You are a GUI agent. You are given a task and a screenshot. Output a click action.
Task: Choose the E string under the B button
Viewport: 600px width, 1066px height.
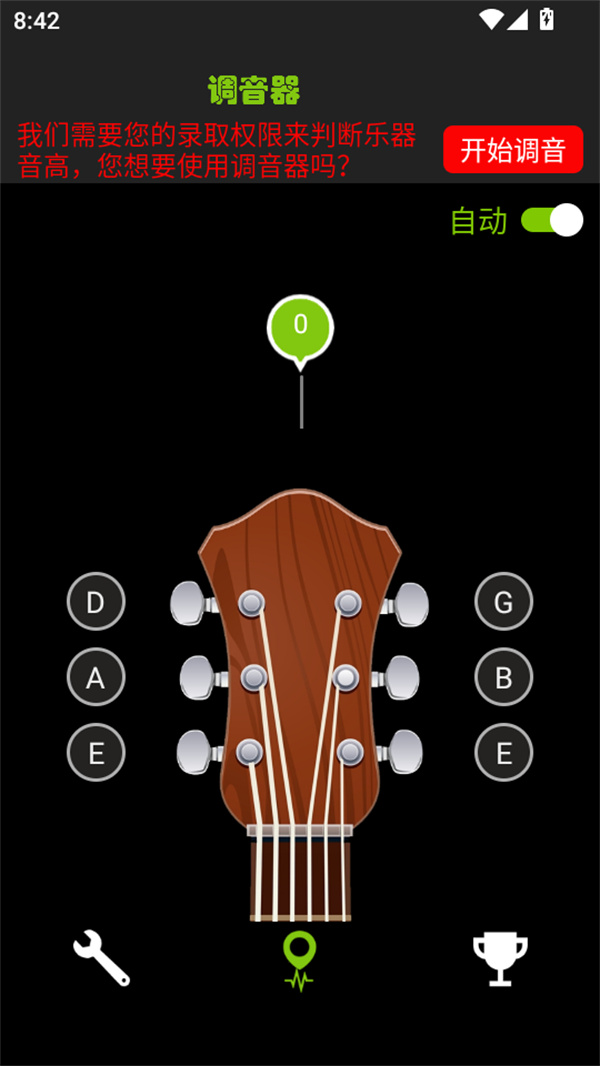click(x=503, y=753)
